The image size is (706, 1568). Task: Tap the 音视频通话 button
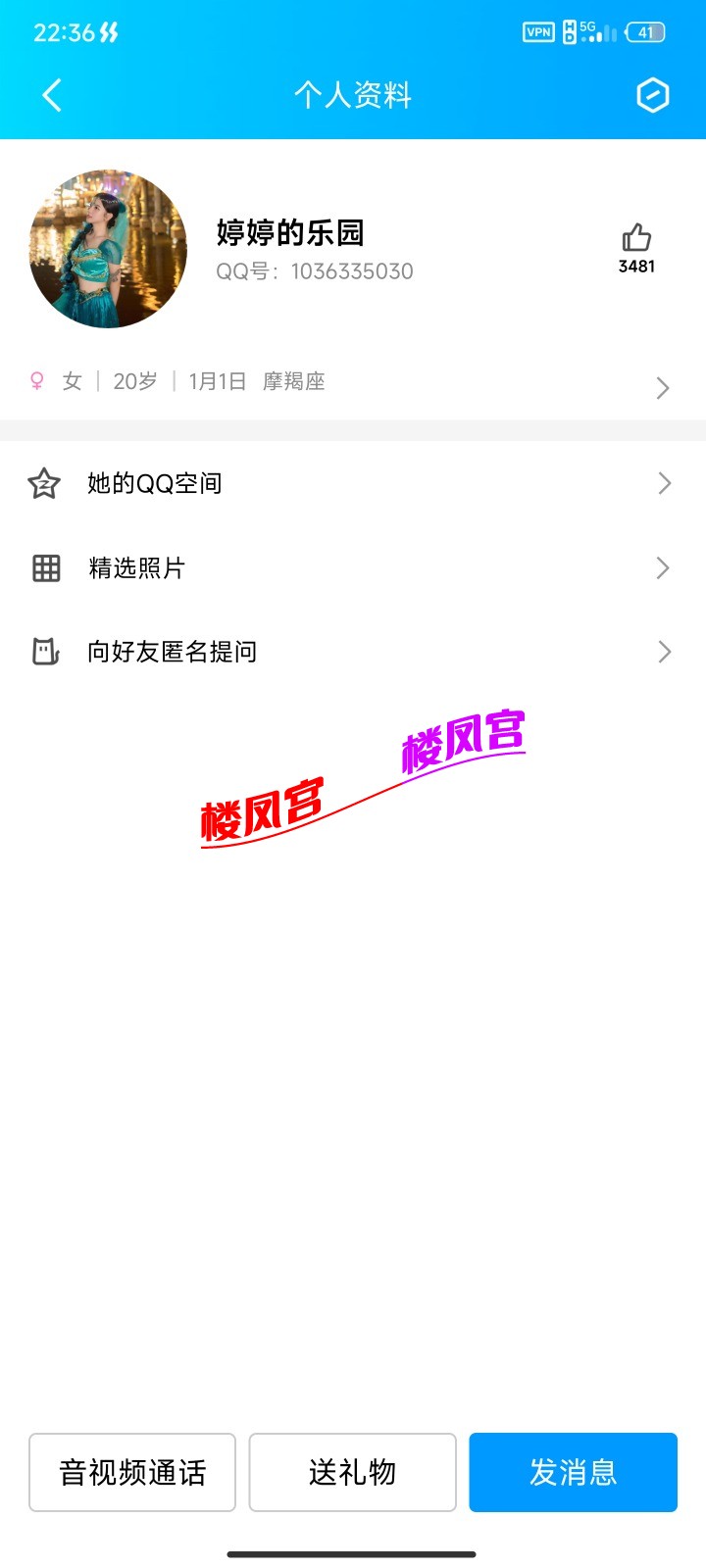(x=131, y=1472)
